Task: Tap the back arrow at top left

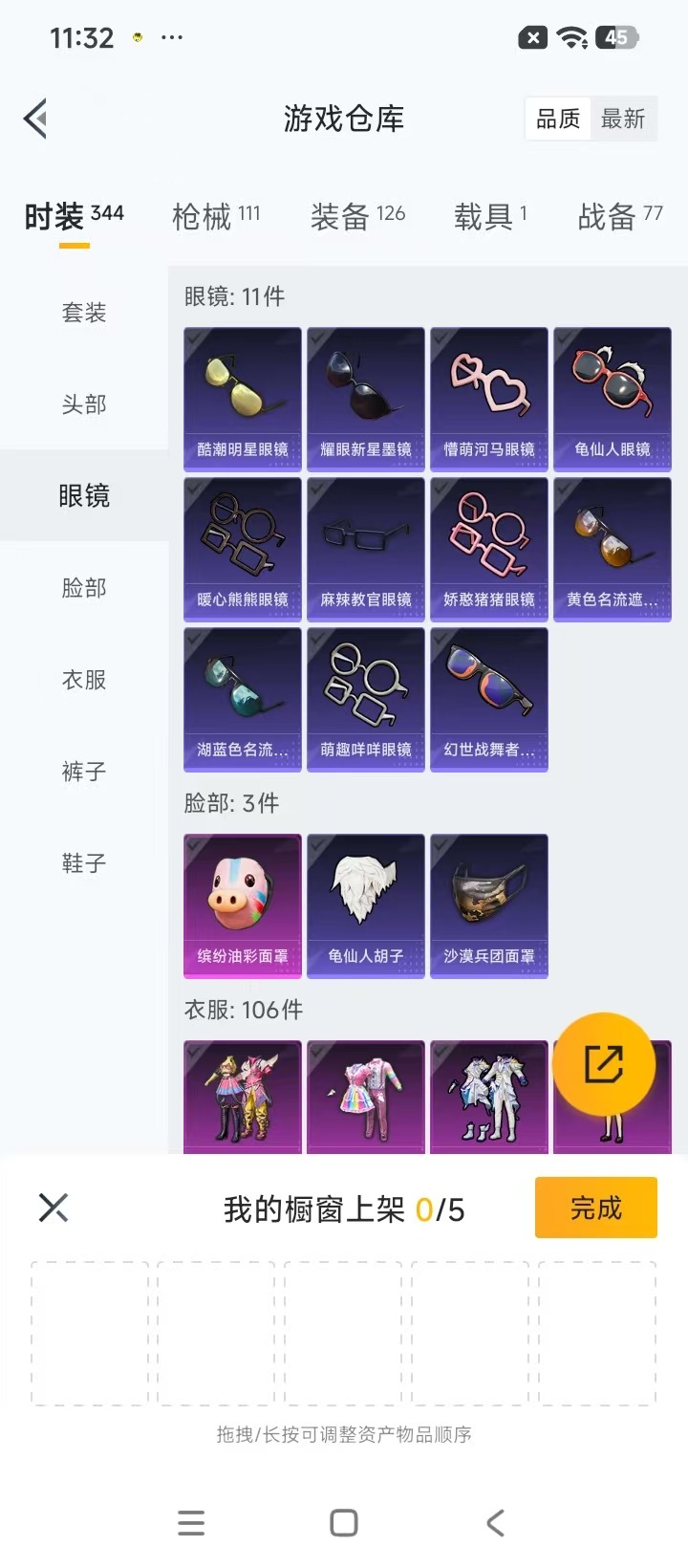Action: (35, 119)
